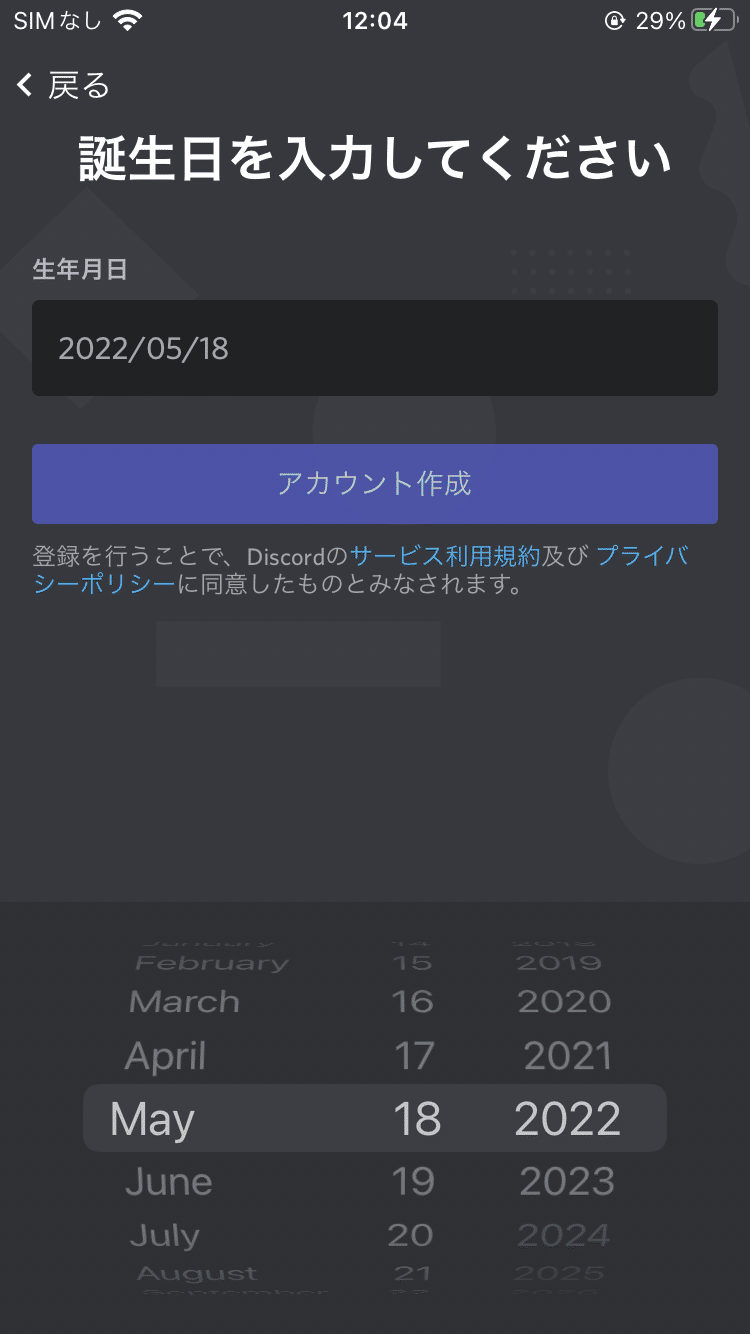
Task: Pick day 19 in the picker
Action: [x=413, y=1182]
